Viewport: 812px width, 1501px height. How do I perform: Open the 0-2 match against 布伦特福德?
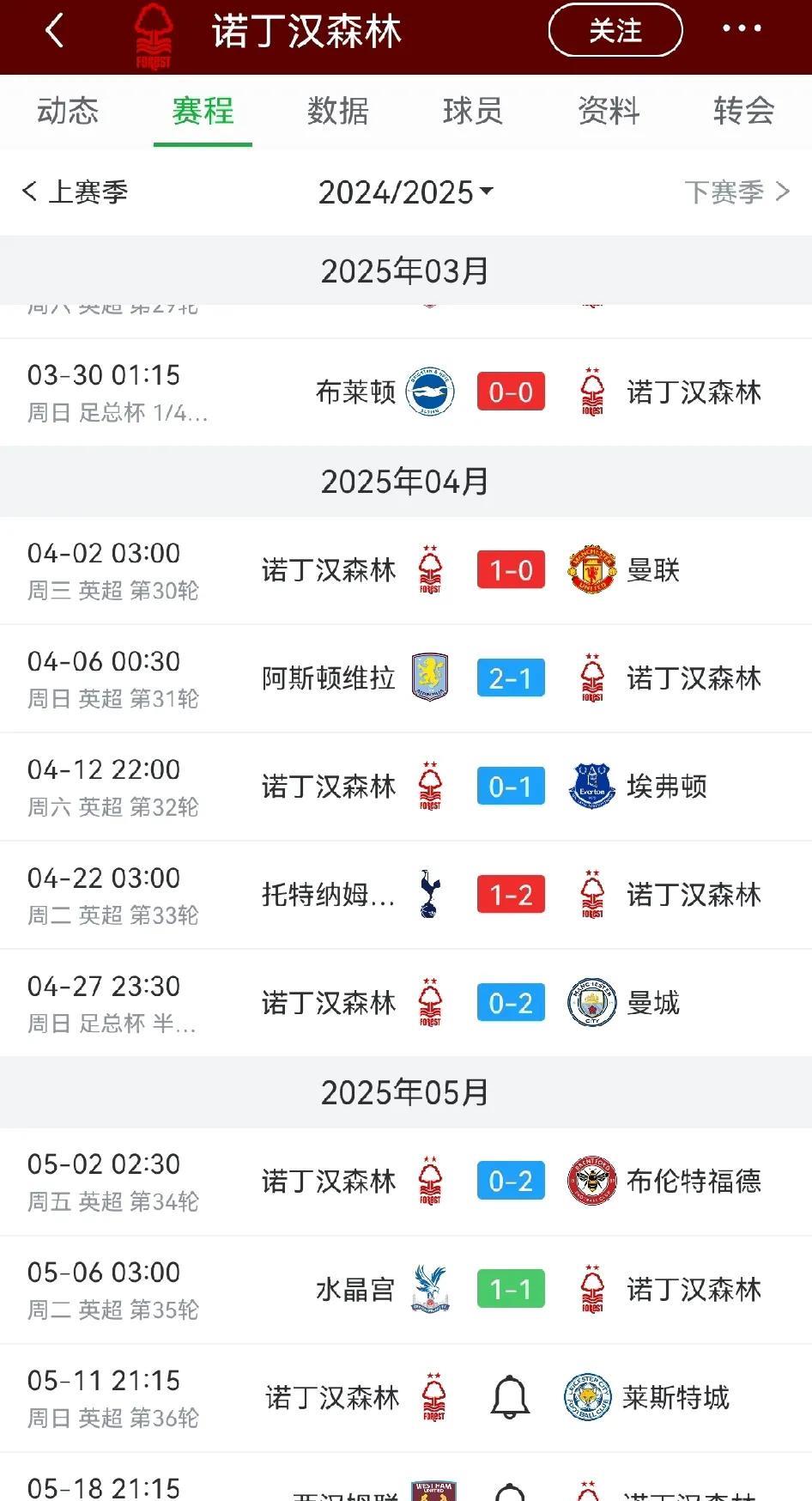point(406,1182)
